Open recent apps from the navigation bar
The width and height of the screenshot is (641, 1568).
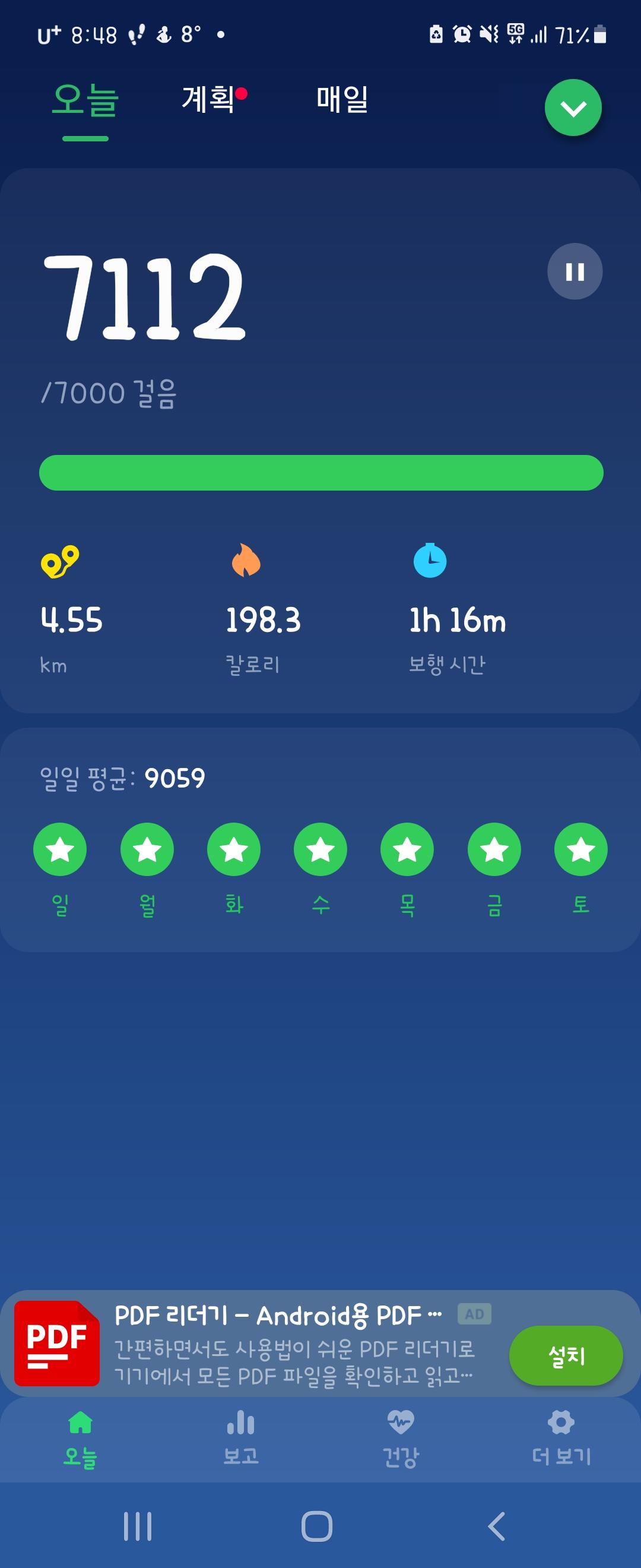(138, 1526)
